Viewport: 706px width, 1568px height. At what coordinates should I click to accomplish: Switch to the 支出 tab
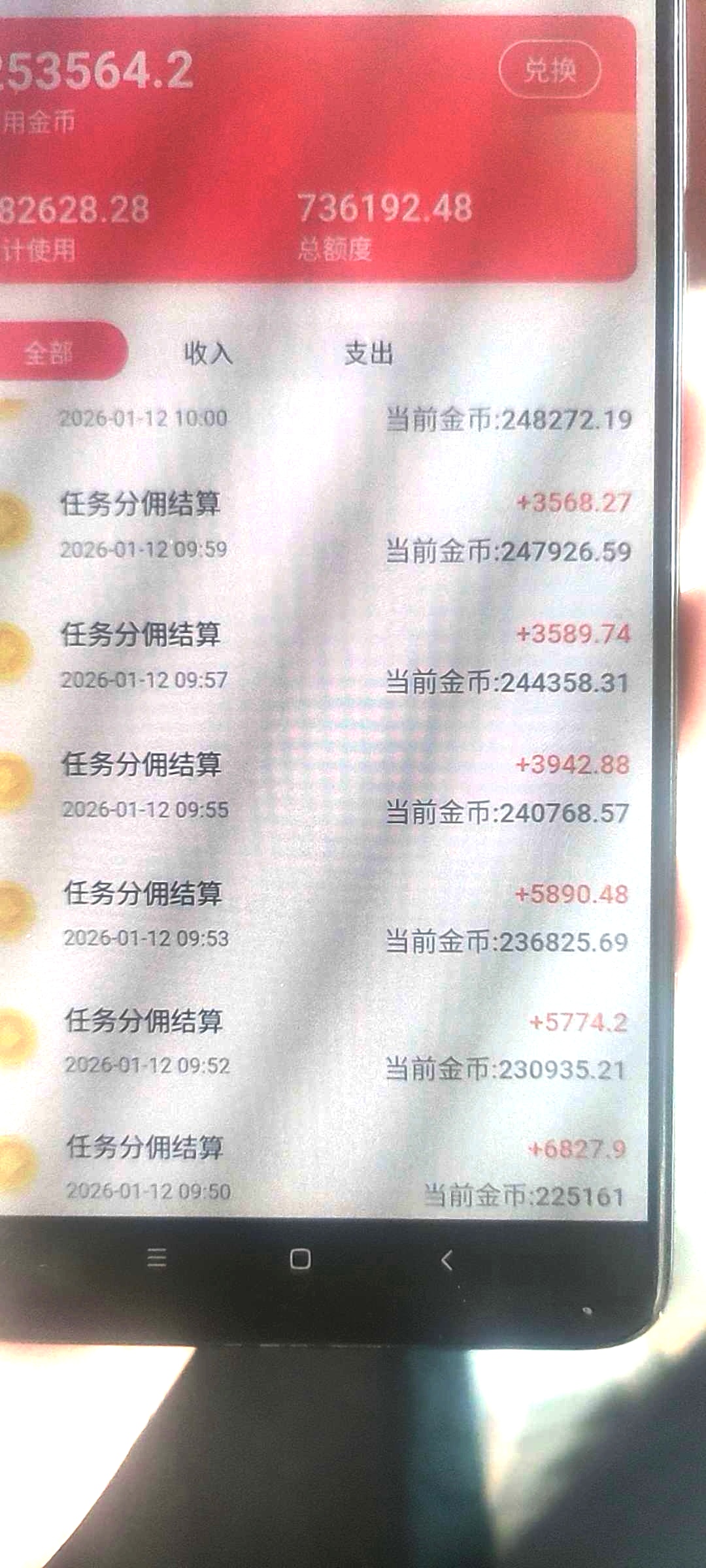pos(368,353)
